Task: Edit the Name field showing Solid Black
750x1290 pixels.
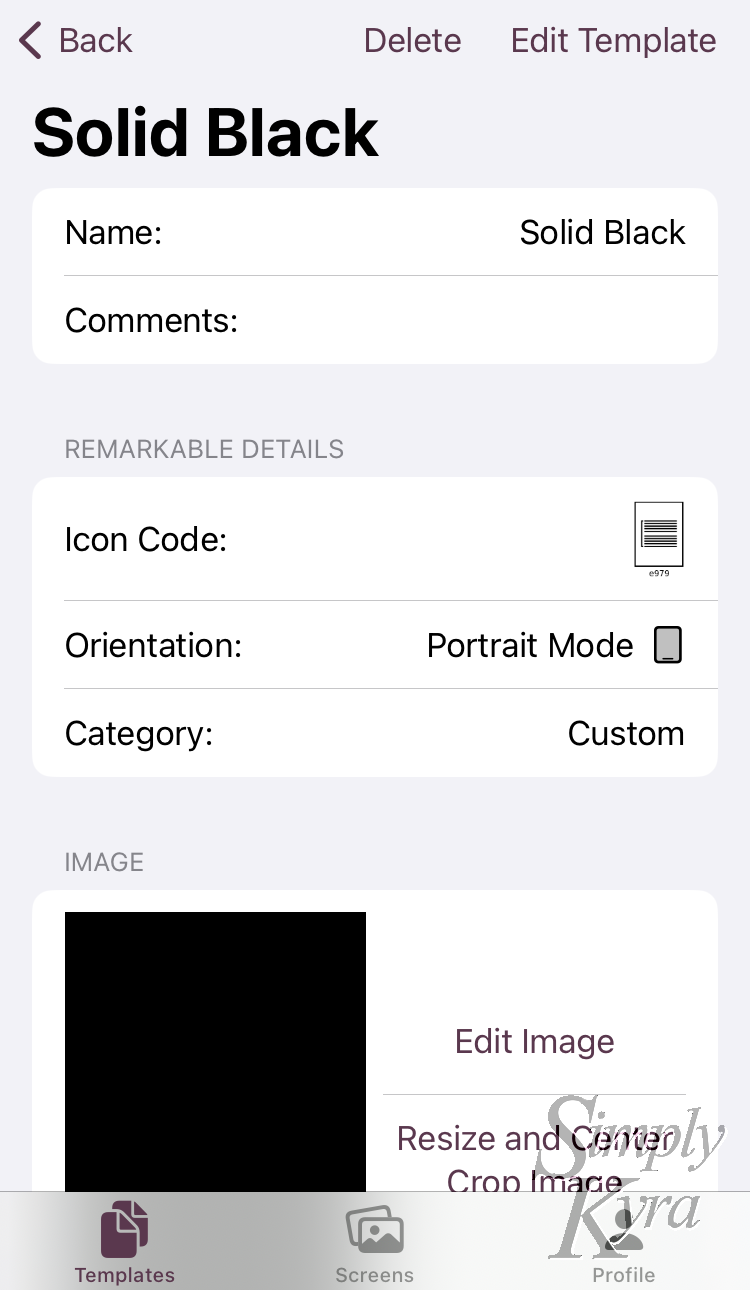Action: pos(602,232)
